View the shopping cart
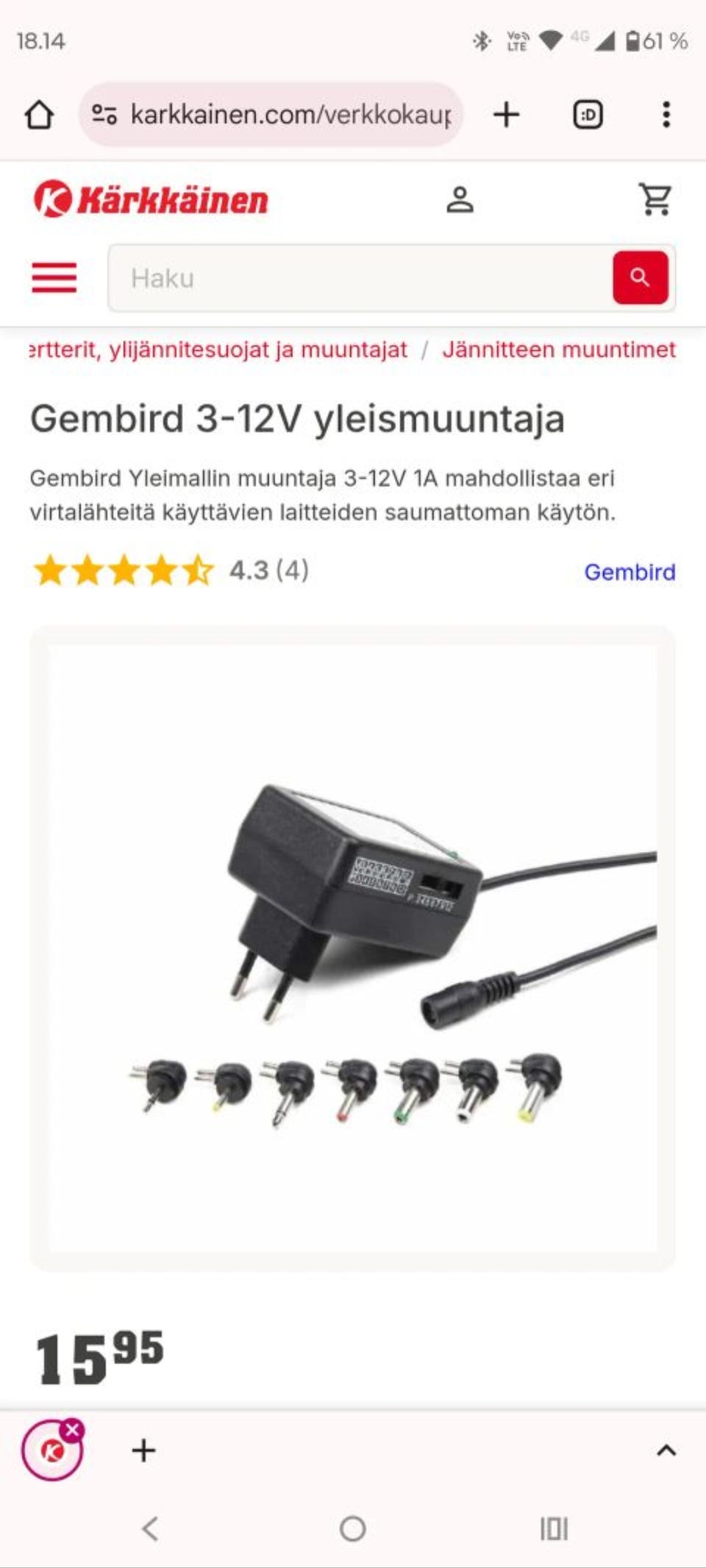 point(655,199)
